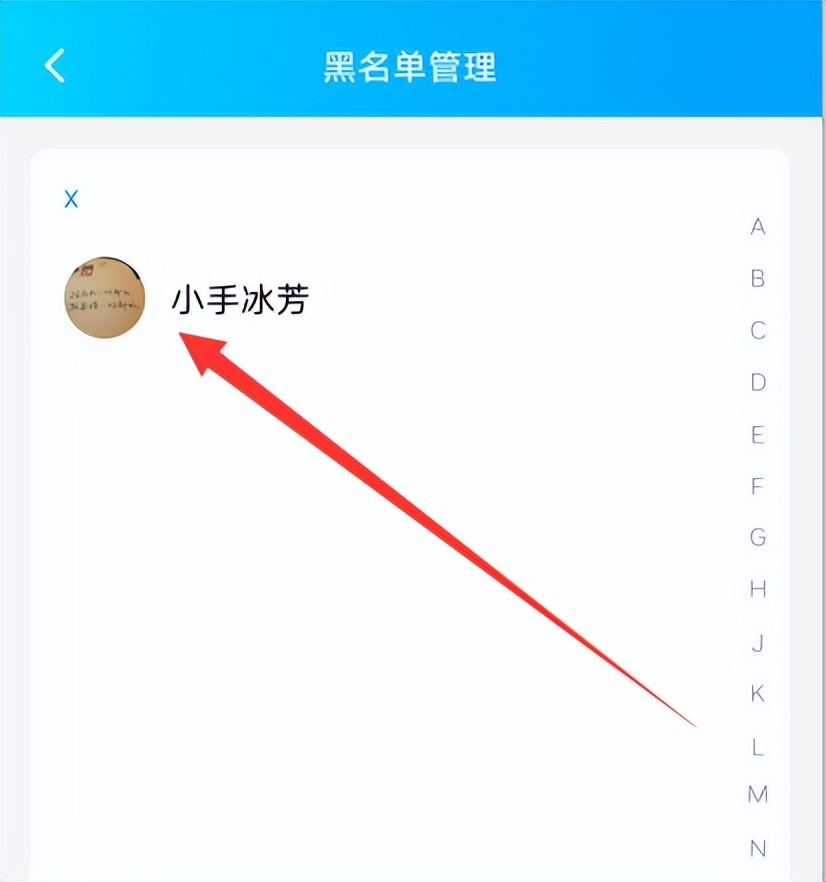Jump to letter L in index
Viewport: 826px width, 882px height.
click(758, 746)
